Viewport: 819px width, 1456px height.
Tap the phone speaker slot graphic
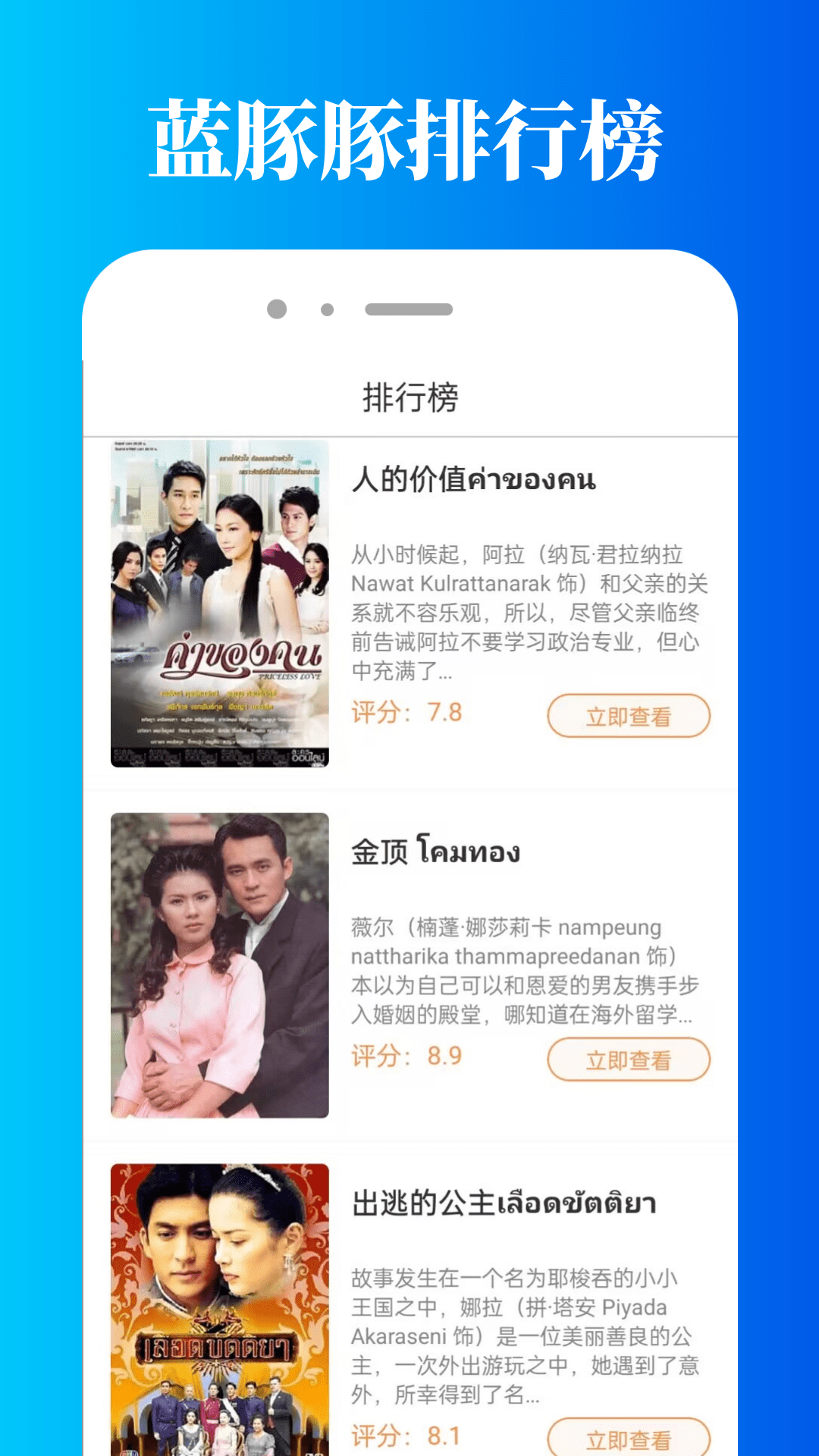click(409, 309)
